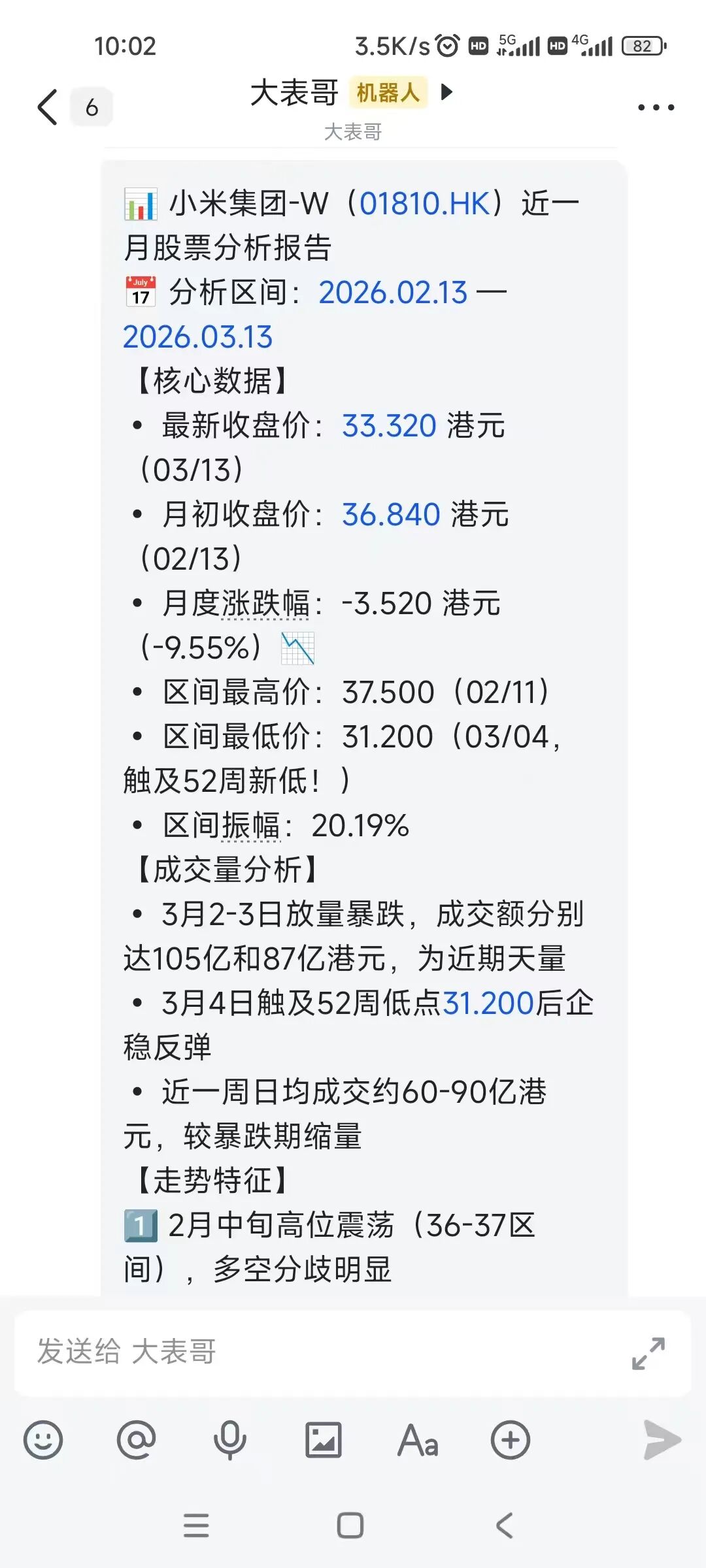
Task: Tap the 36.840 month-start price link
Action: (391, 515)
